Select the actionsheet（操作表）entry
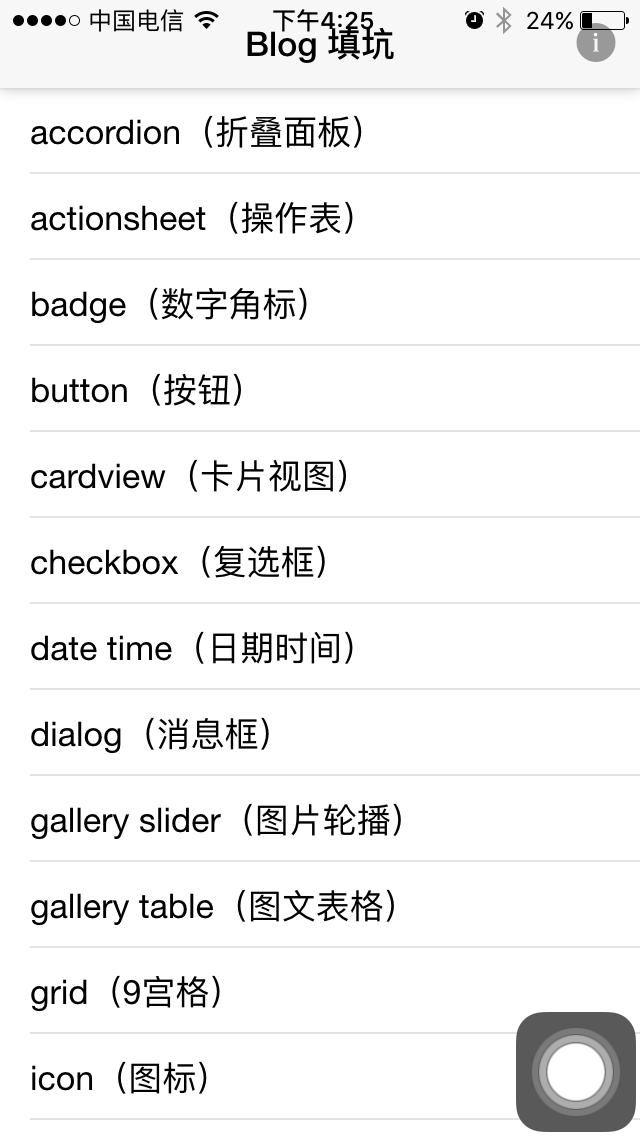The image size is (640, 1136). pyautogui.click(x=320, y=217)
